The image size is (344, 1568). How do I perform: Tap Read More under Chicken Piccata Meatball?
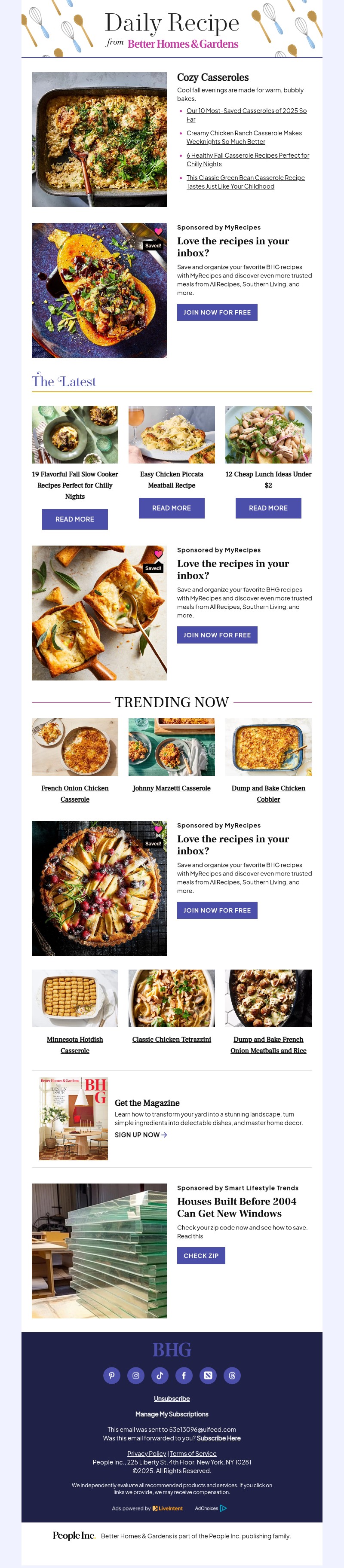[x=172, y=508]
